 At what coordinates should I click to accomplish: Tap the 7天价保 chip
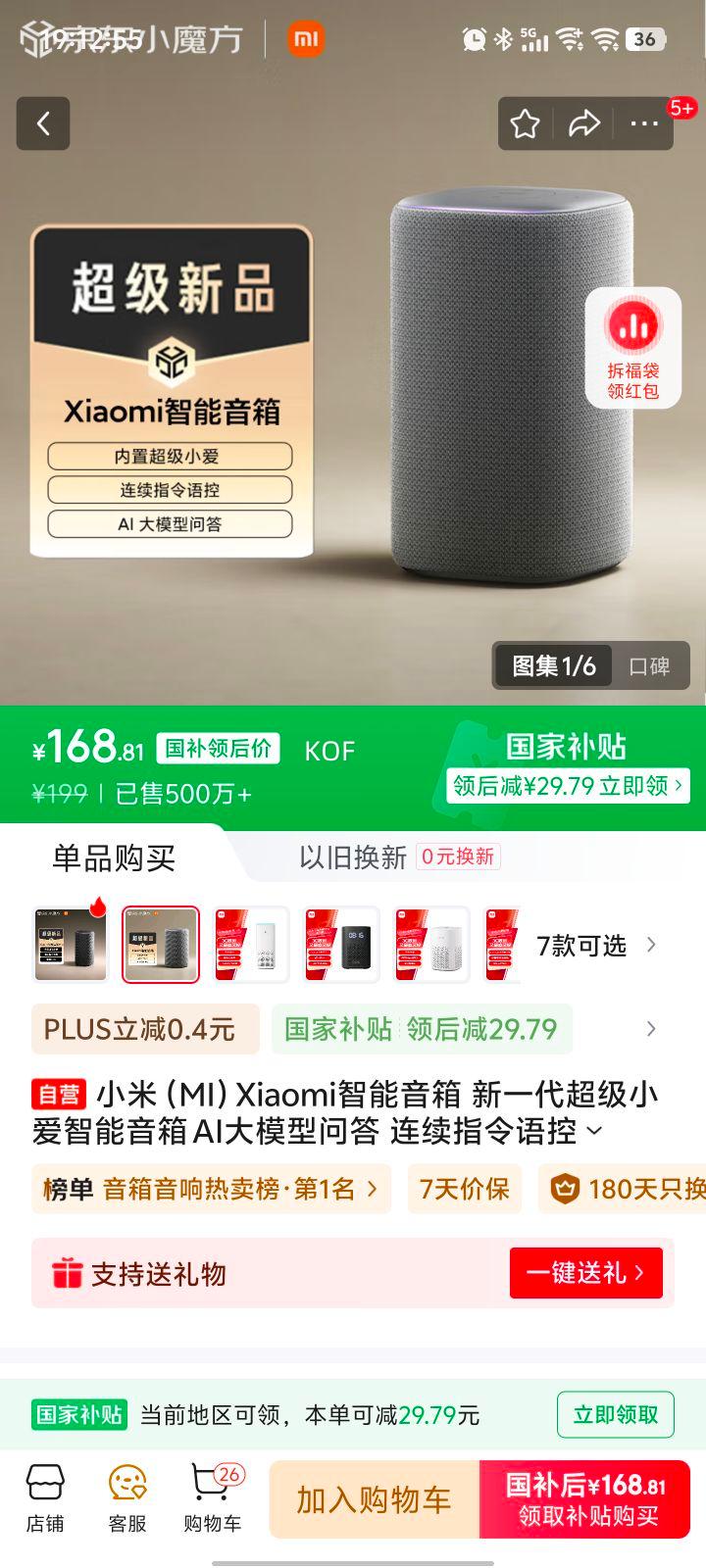coord(465,1189)
